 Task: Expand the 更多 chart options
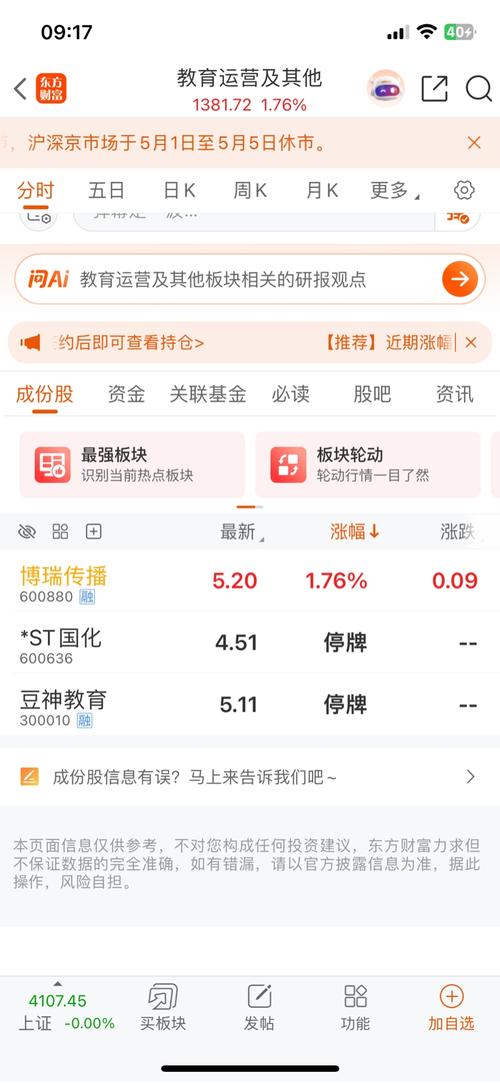click(x=393, y=190)
